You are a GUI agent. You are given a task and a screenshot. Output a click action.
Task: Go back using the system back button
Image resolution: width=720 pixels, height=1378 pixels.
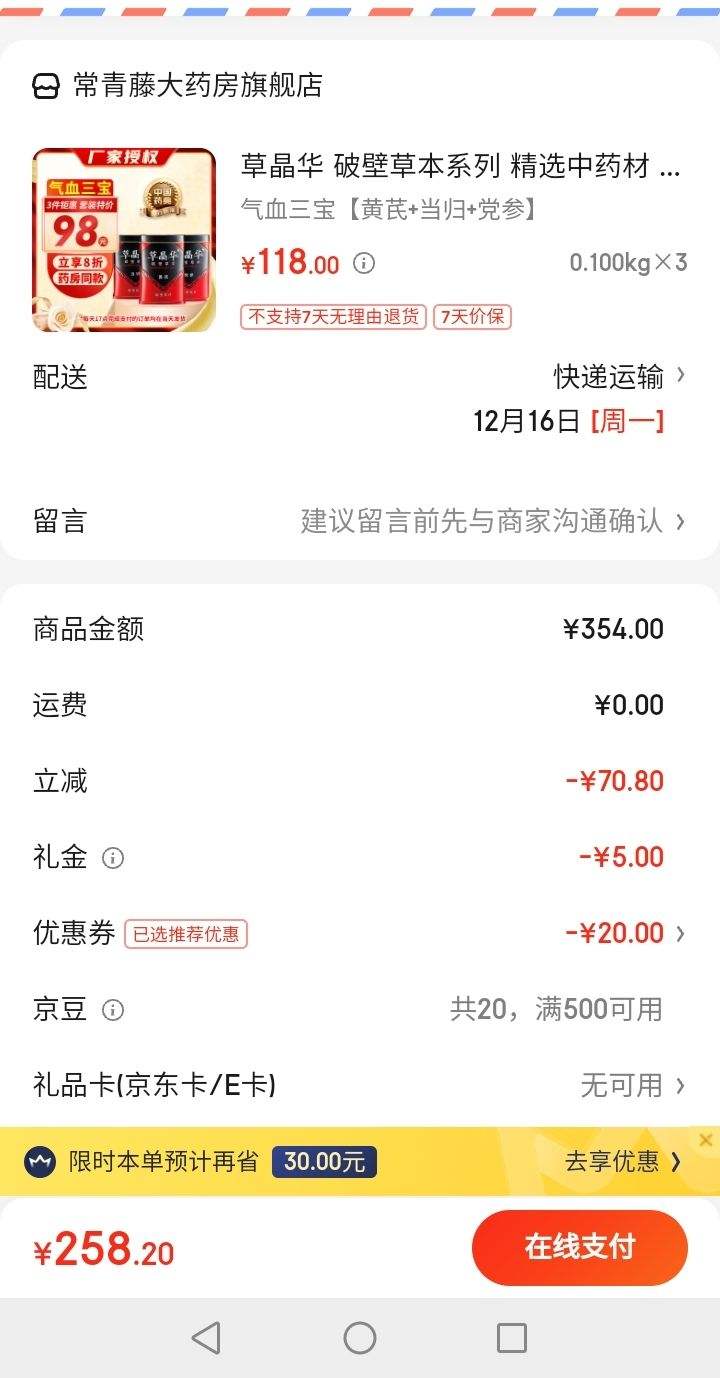(x=206, y=1338)
